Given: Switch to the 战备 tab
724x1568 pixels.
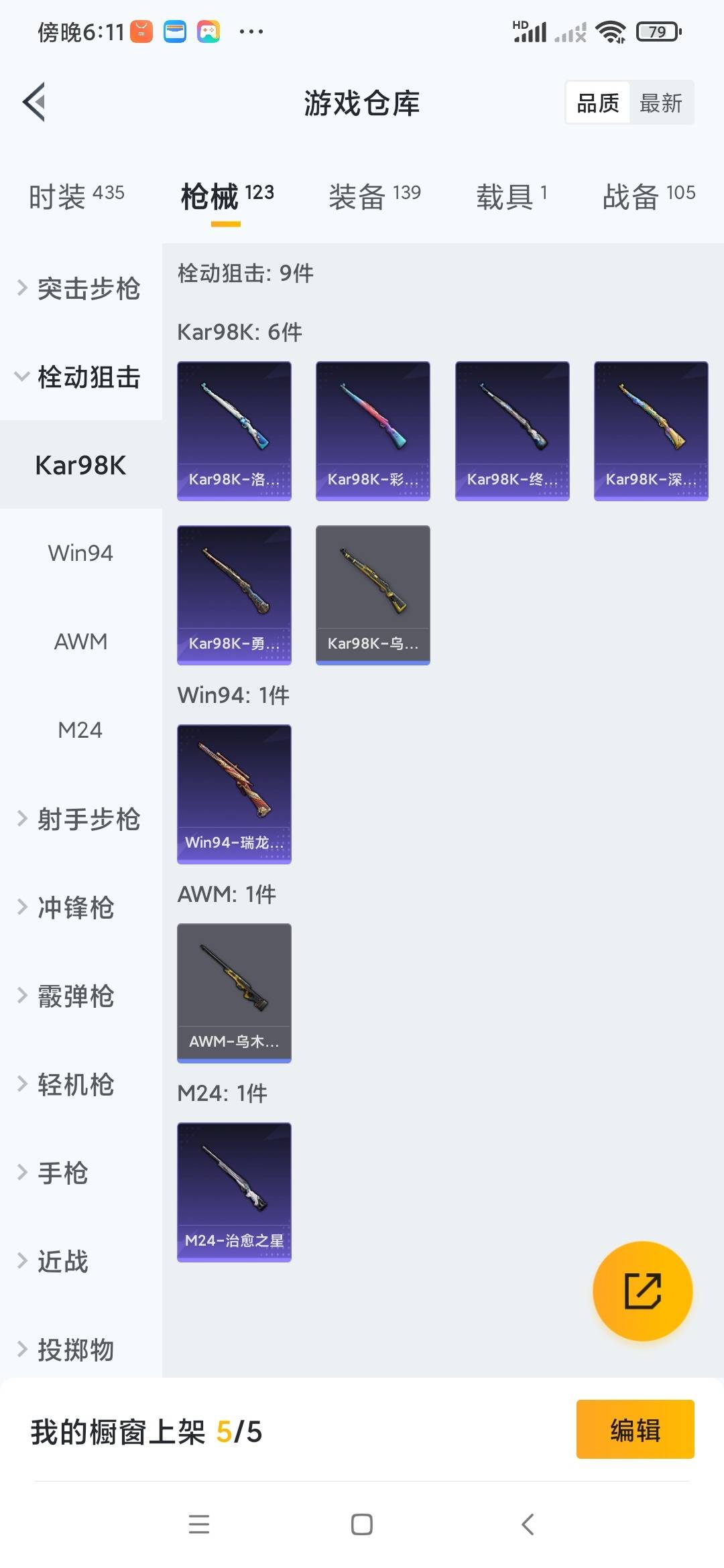Looking at the screenshot, I should [648, 196].
